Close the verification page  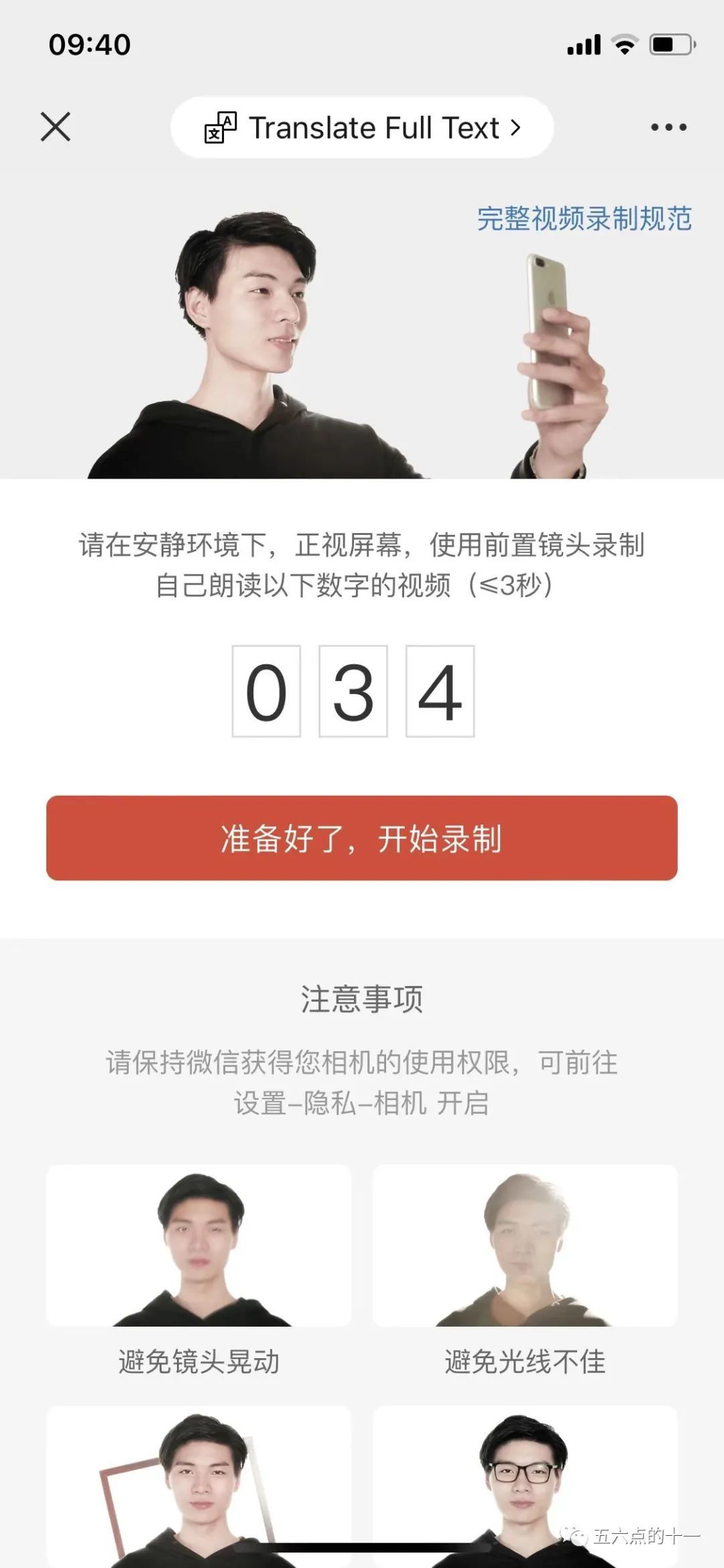[56, 127]
